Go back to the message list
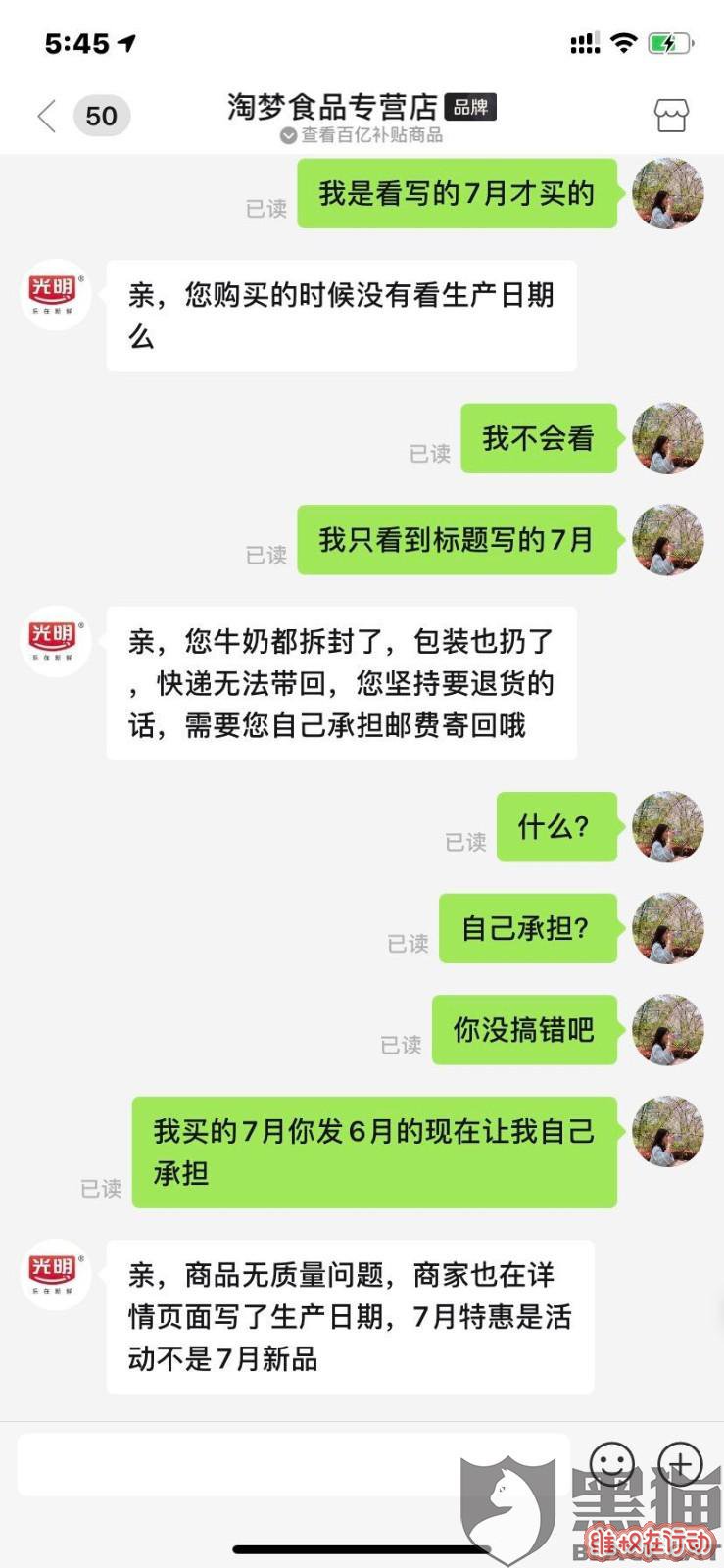This screenshot has height=1568, width=724. (x=46, y=116)
